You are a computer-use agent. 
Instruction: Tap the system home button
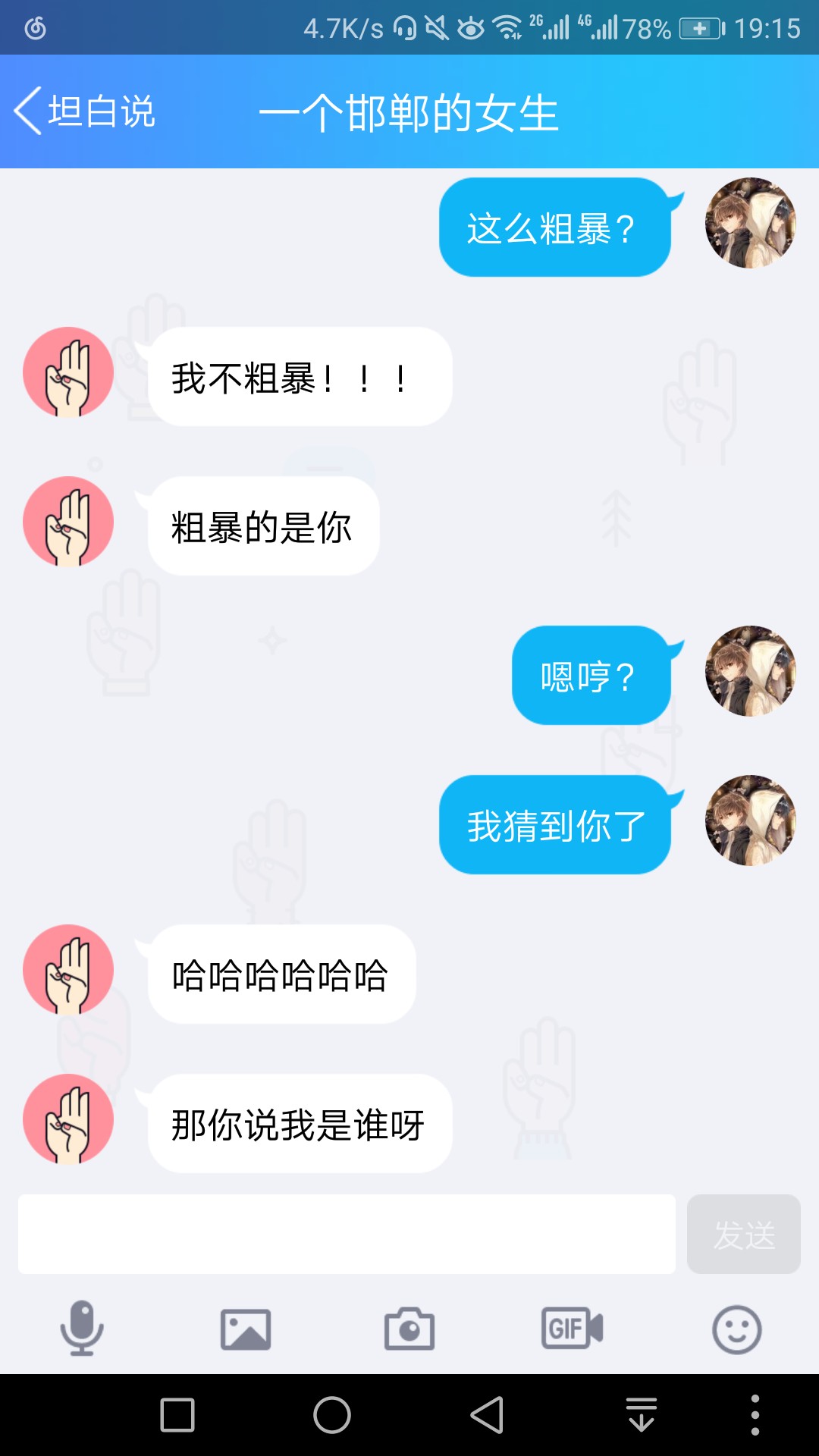point(332,1415)
